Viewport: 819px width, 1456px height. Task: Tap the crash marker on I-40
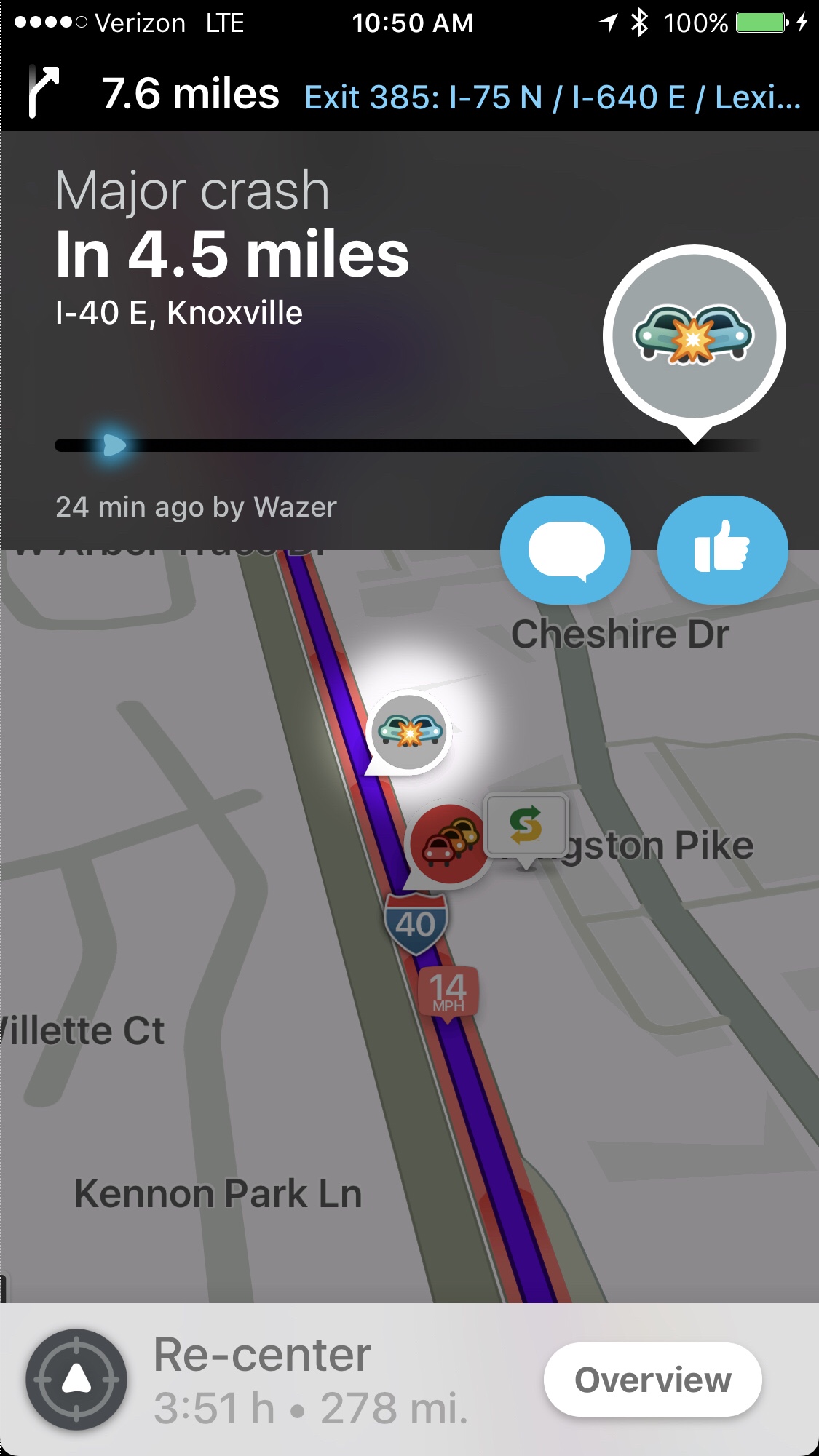409,731
